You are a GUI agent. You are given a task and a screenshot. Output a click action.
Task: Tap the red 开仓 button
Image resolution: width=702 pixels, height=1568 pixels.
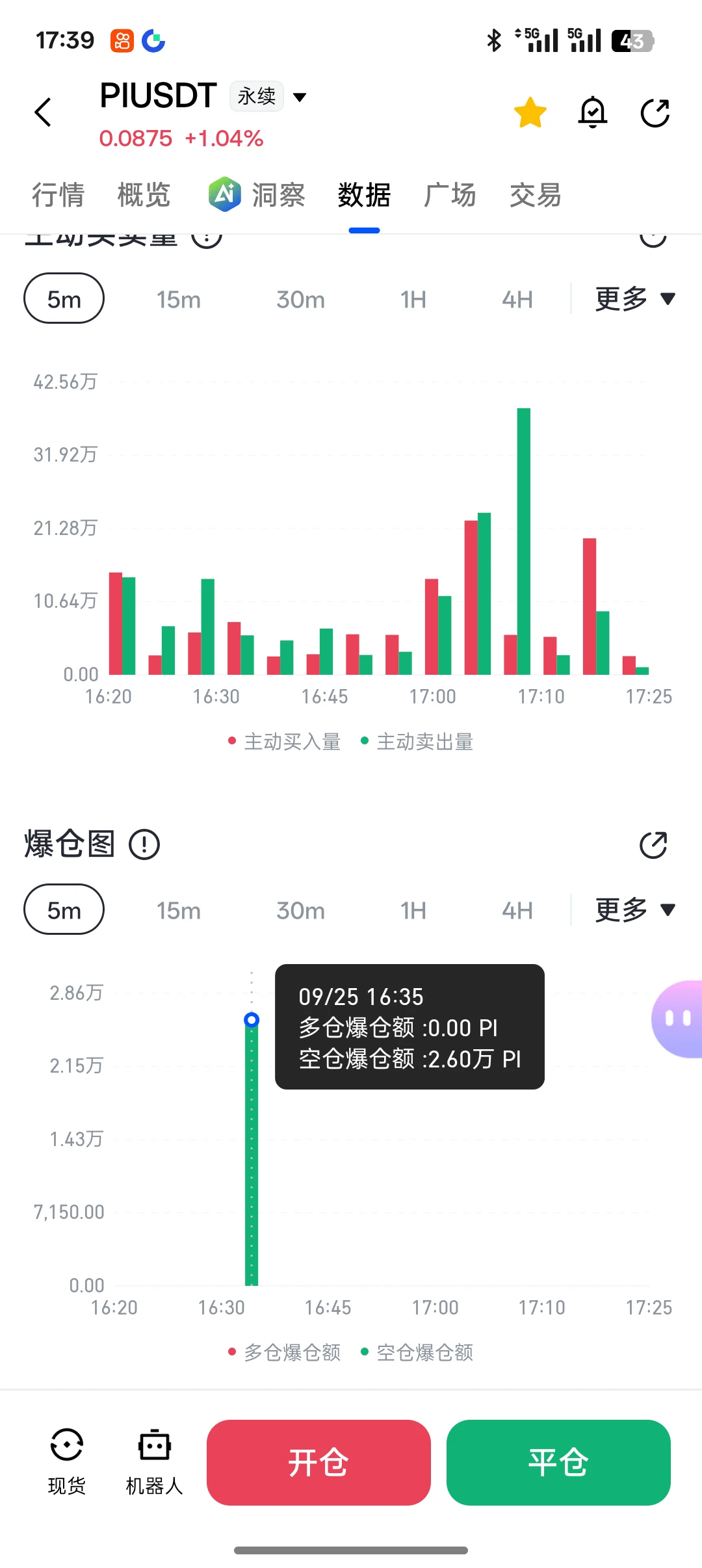(318, 1463)
